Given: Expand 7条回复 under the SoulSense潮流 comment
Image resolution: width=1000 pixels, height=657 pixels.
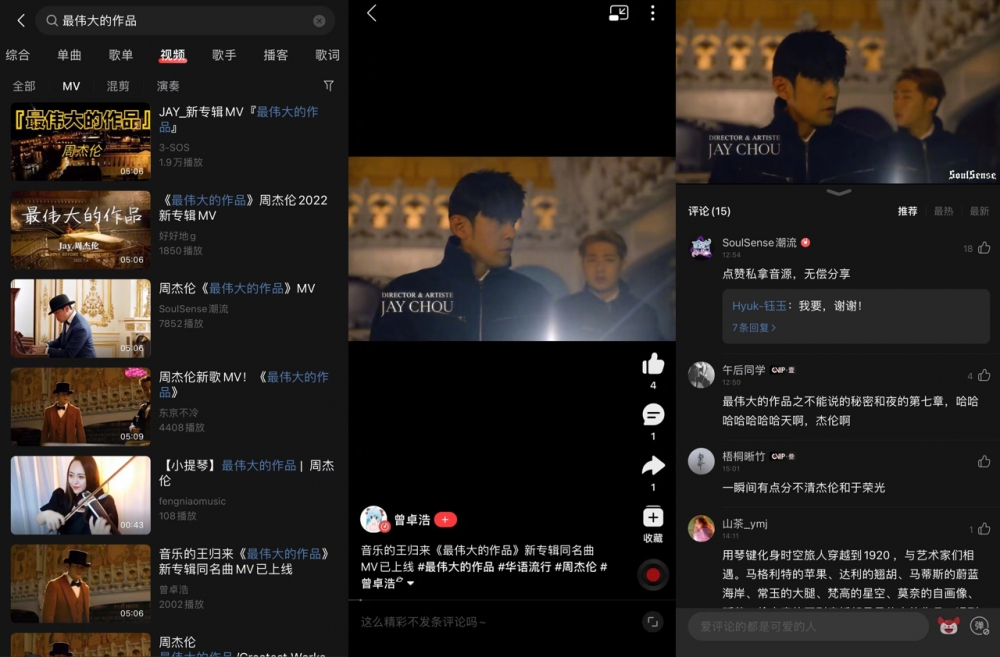Looking at the screenshot, I should pyautogui.click(x=754, y=327).
